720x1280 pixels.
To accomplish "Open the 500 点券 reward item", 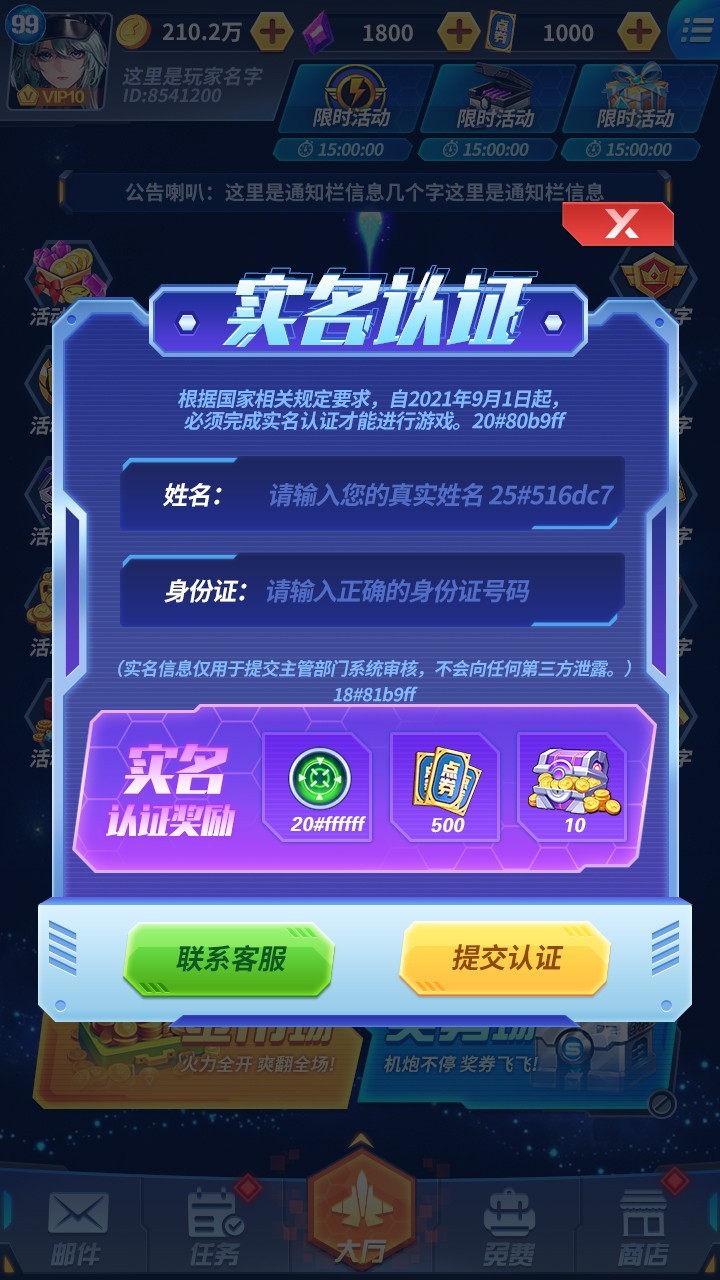I will coord(446,787).
